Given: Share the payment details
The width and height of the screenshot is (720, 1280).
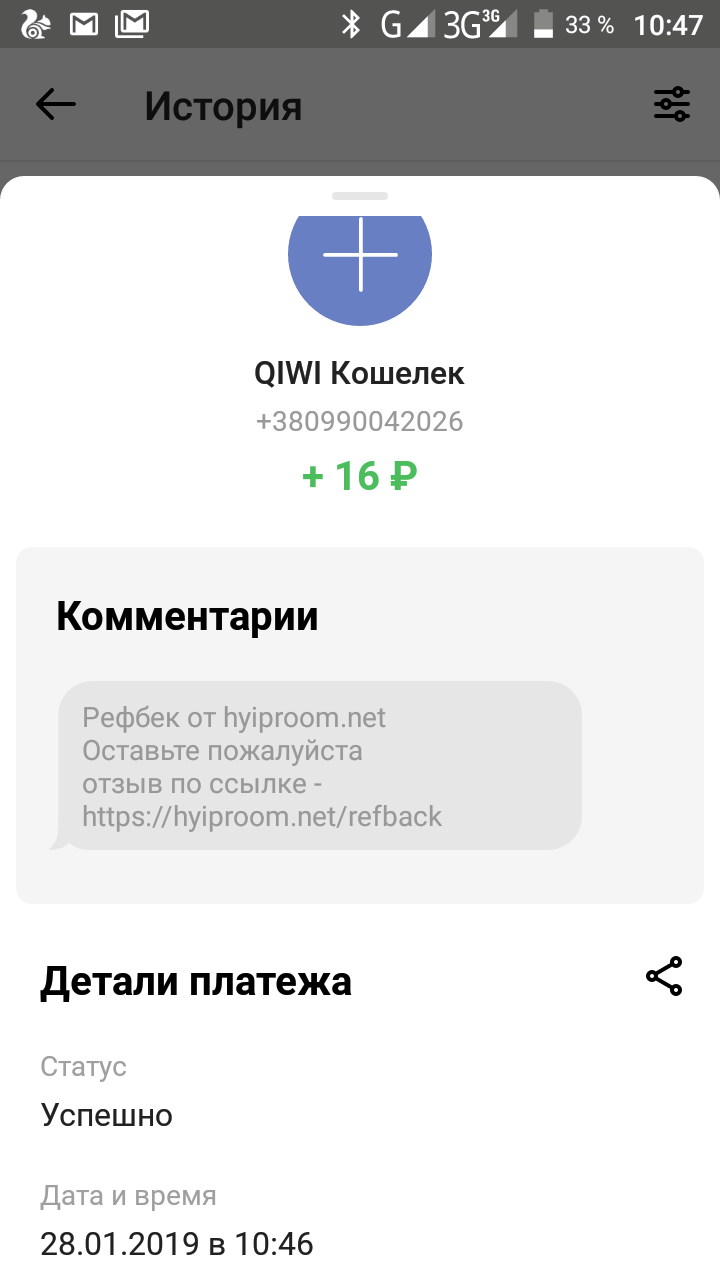Looking at the screenshot, I should point(664,977).
